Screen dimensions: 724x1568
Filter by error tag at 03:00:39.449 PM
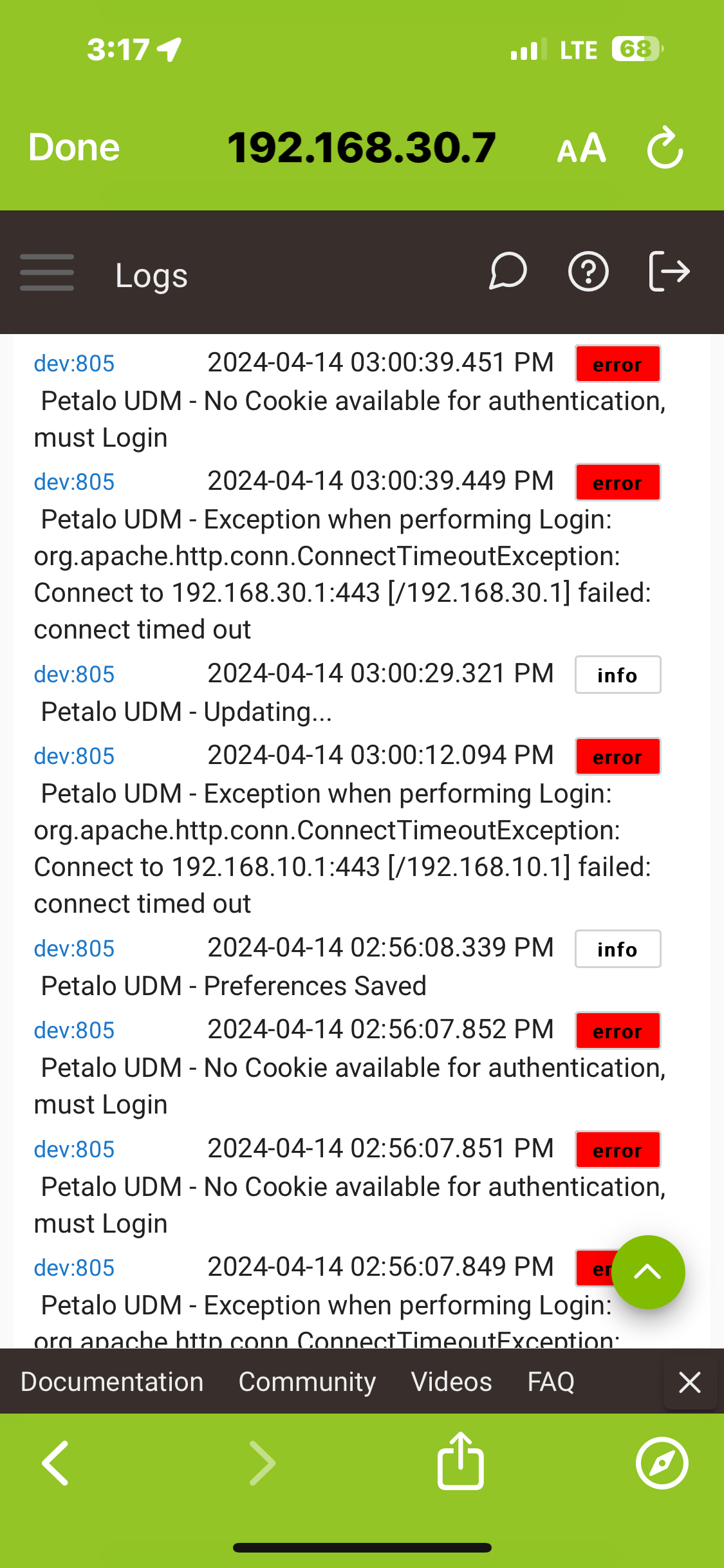click(618, 483)
